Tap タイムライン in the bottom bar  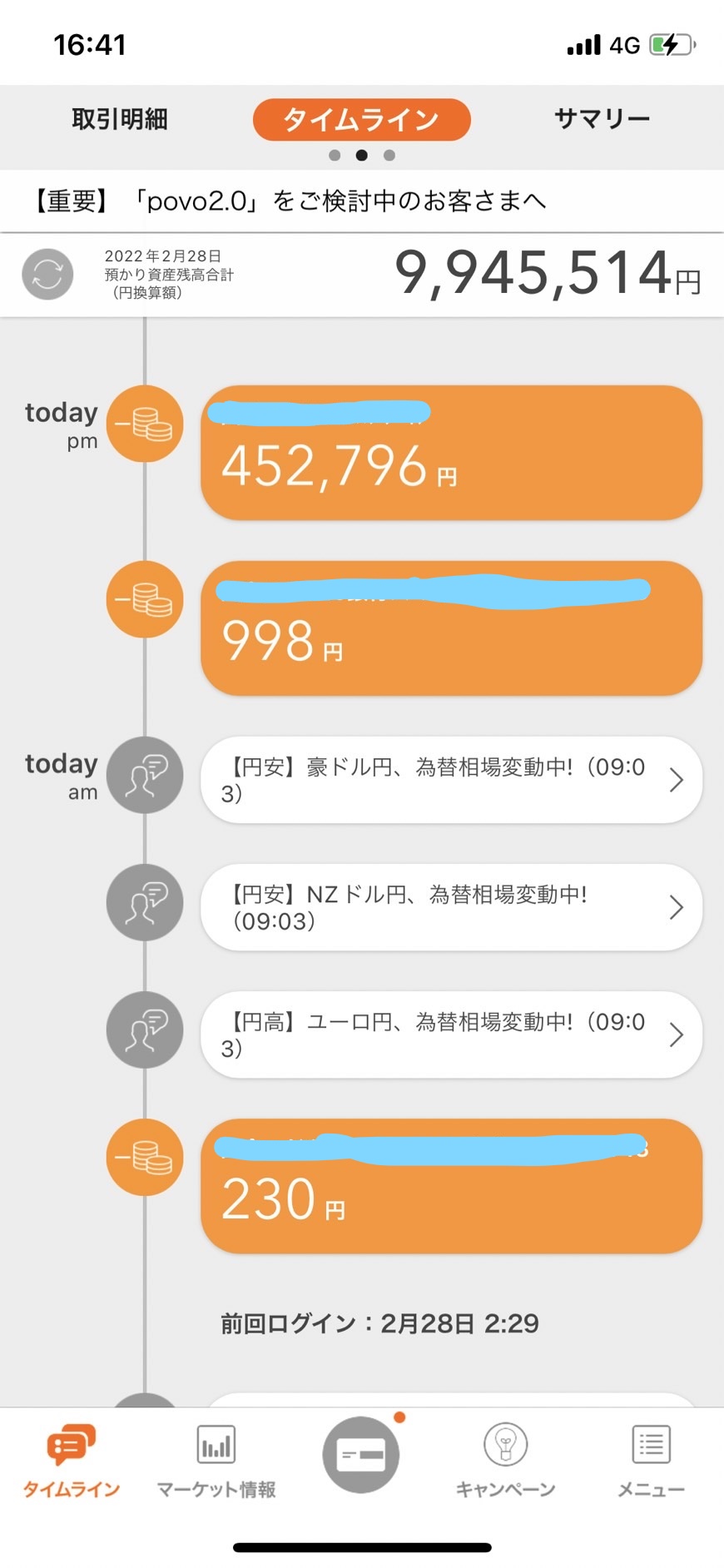[x=72, y=1461]
